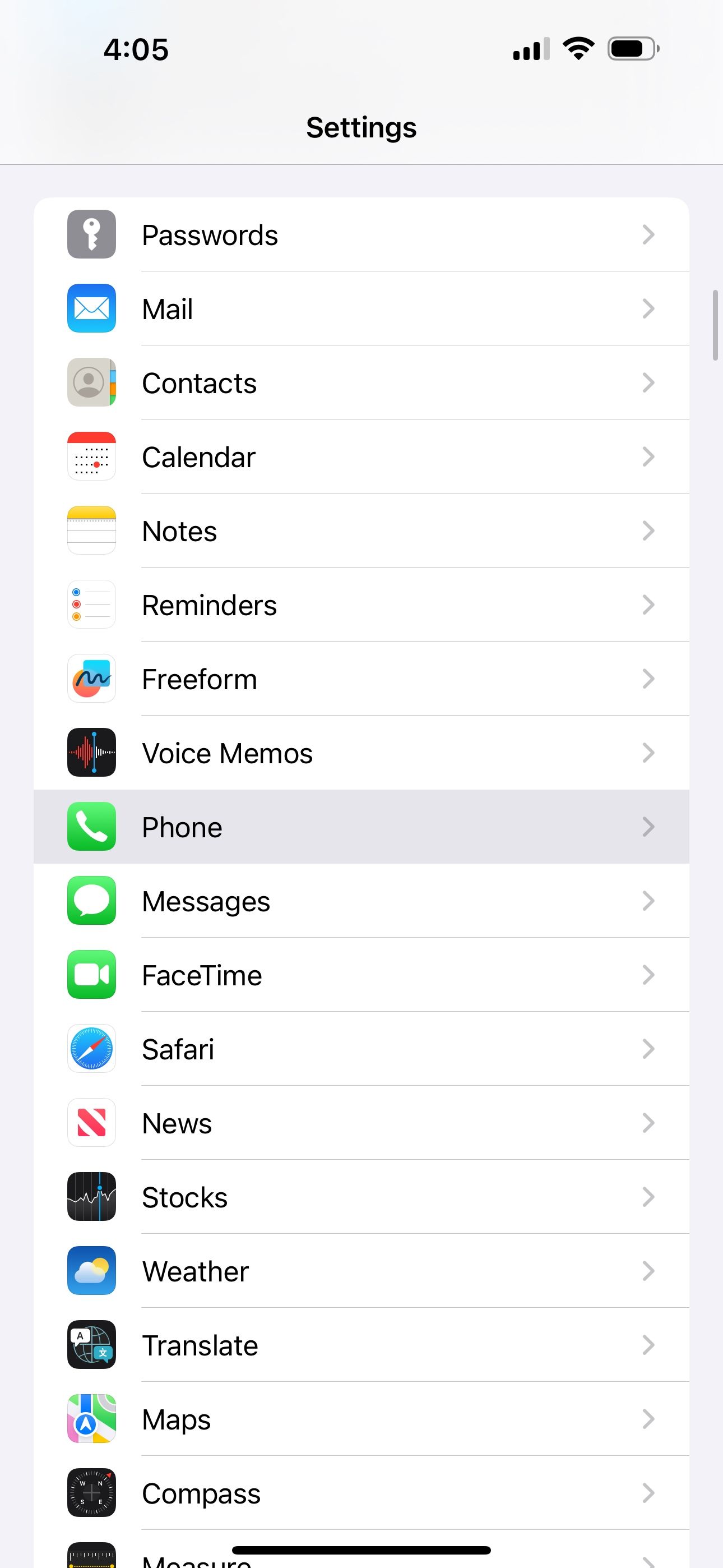This screenshot has width=723, height=1568.
Task: Tap the Voice Memos waveform icon
Action: (x=91, y=753)
